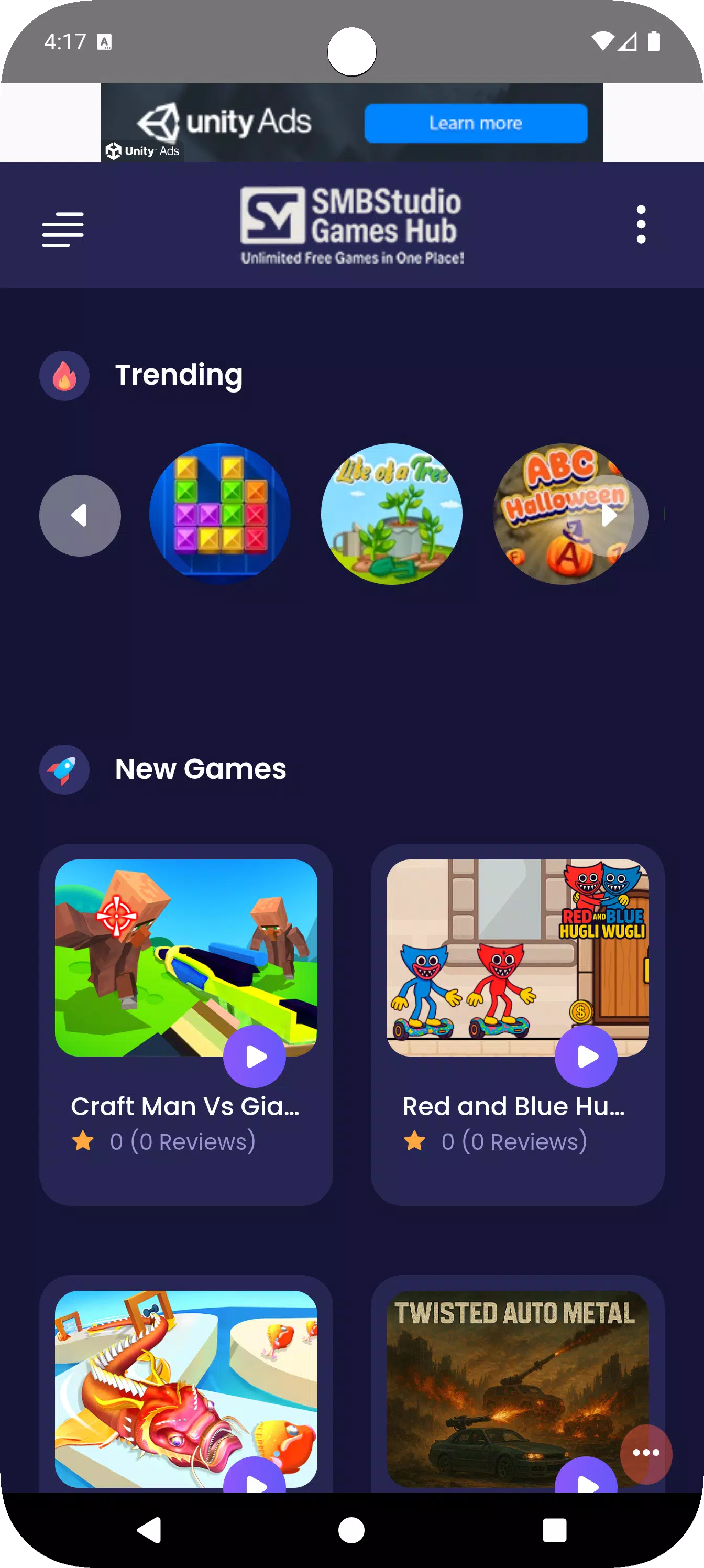This screenshot has width=704, height=1568.
Task: Open the hamburger drawer menu
Action: (x=63, y=230)
